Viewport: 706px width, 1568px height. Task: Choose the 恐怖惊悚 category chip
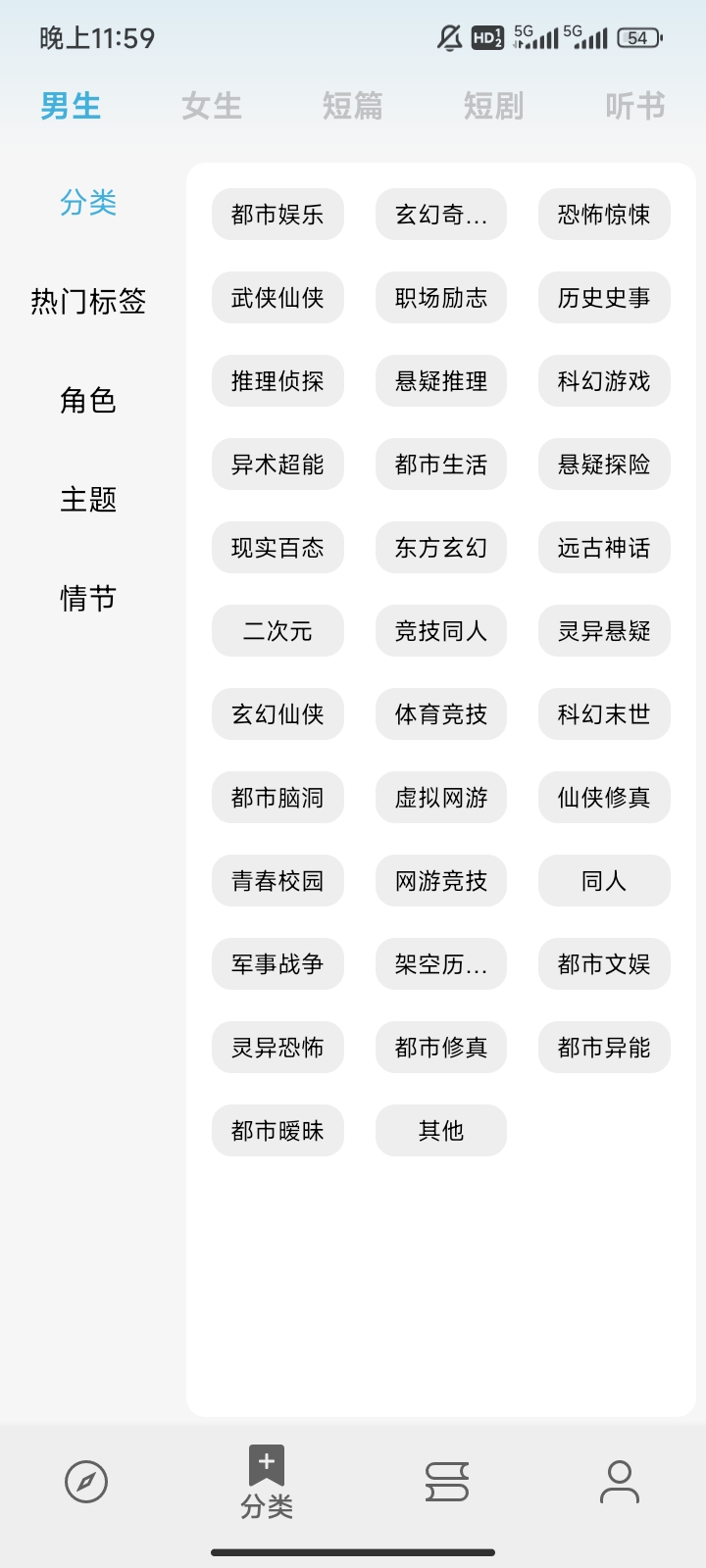click(x=604, y=215)
